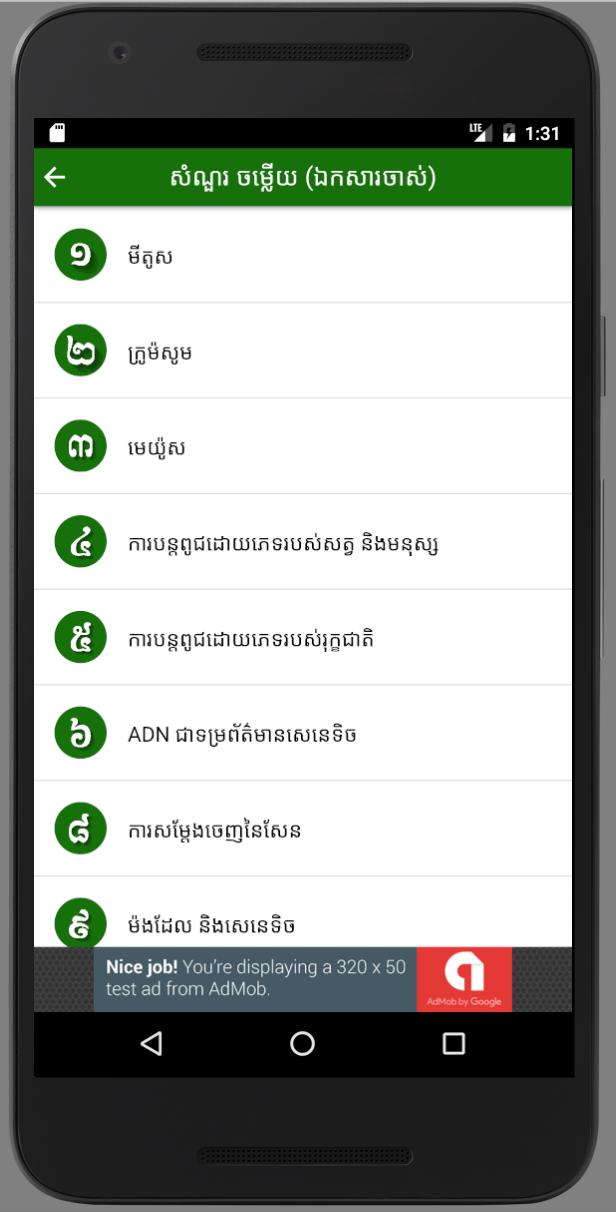Open lesson ៣ មេយ៉ូស
Image resolution: width=616 pixels, height=1212 pixels.
[x=300, y=447]
